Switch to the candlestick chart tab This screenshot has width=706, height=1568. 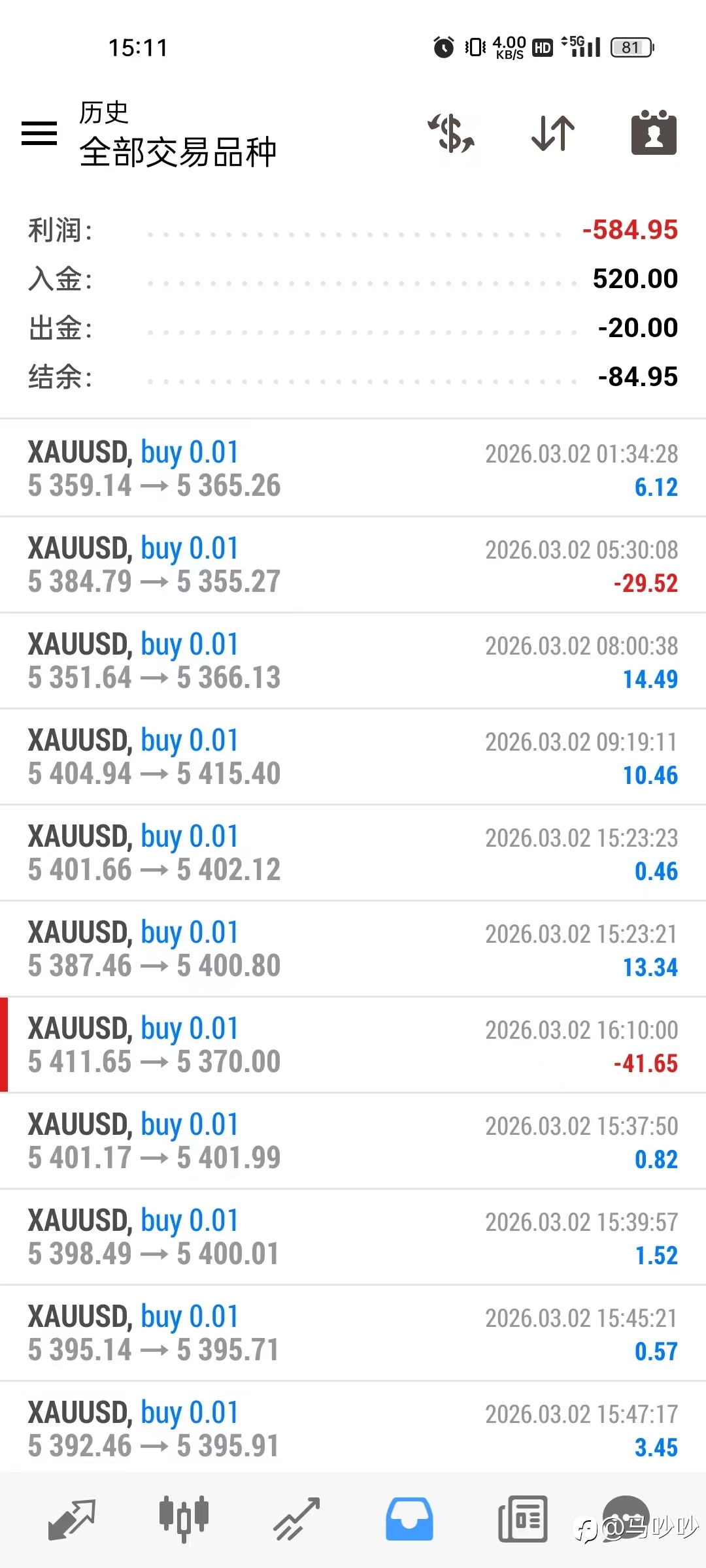(184, 1519)
